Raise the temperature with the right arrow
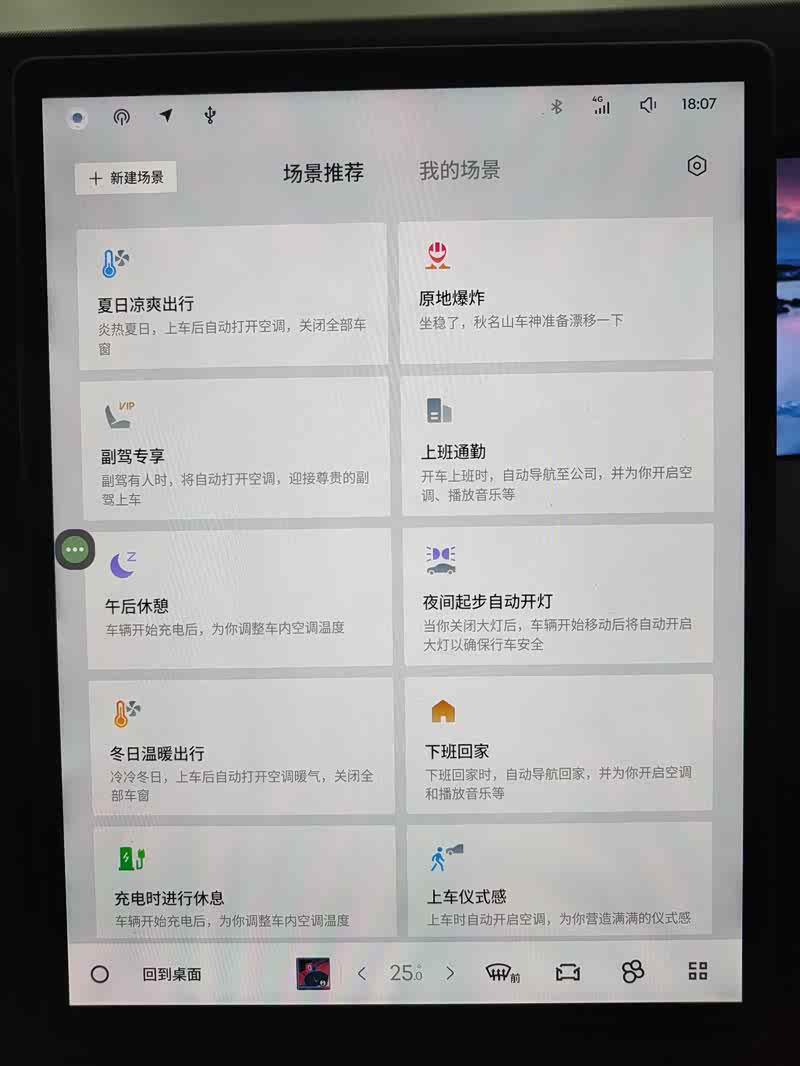The width and height of the screenshot is (800, 1066). [450, 973]
